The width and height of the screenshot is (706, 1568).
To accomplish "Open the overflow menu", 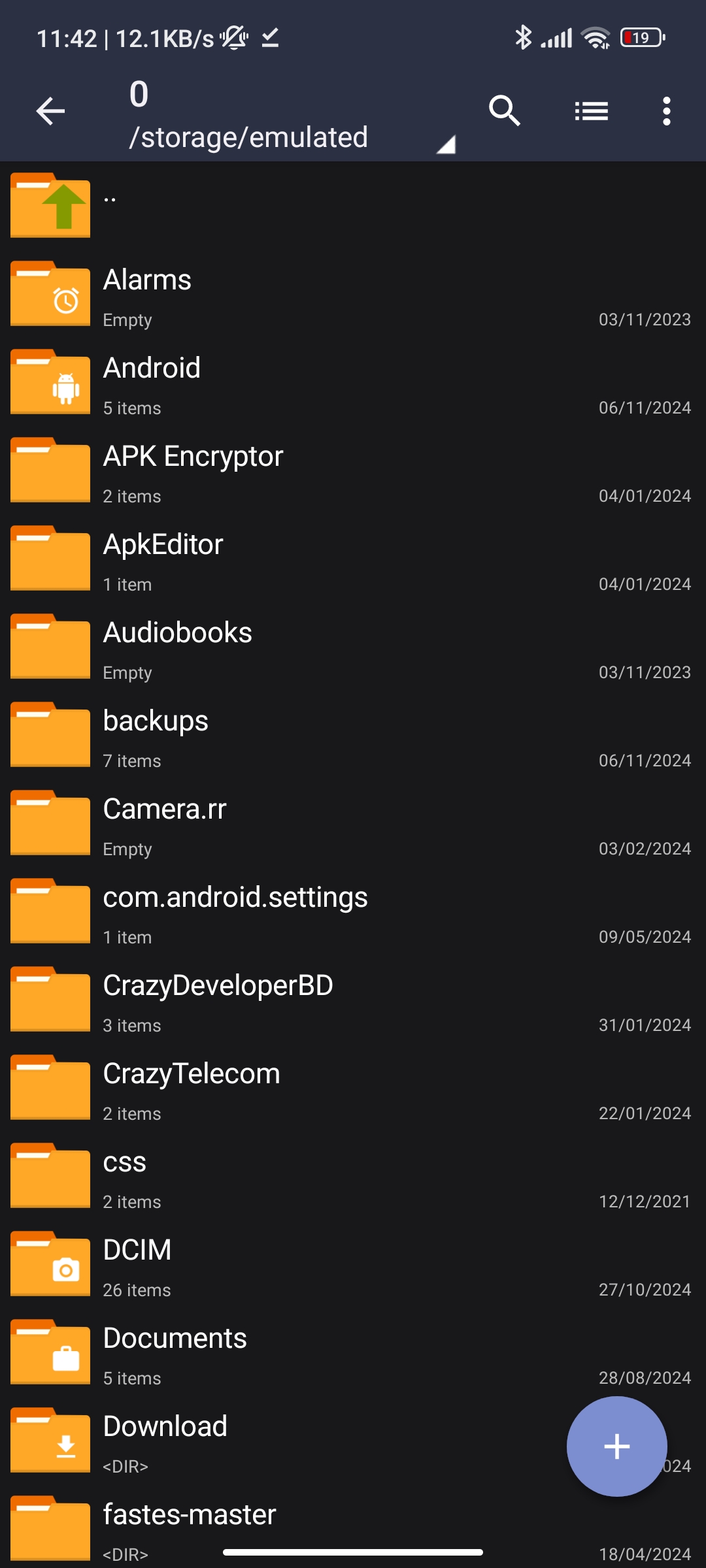I will coord(666,111).
